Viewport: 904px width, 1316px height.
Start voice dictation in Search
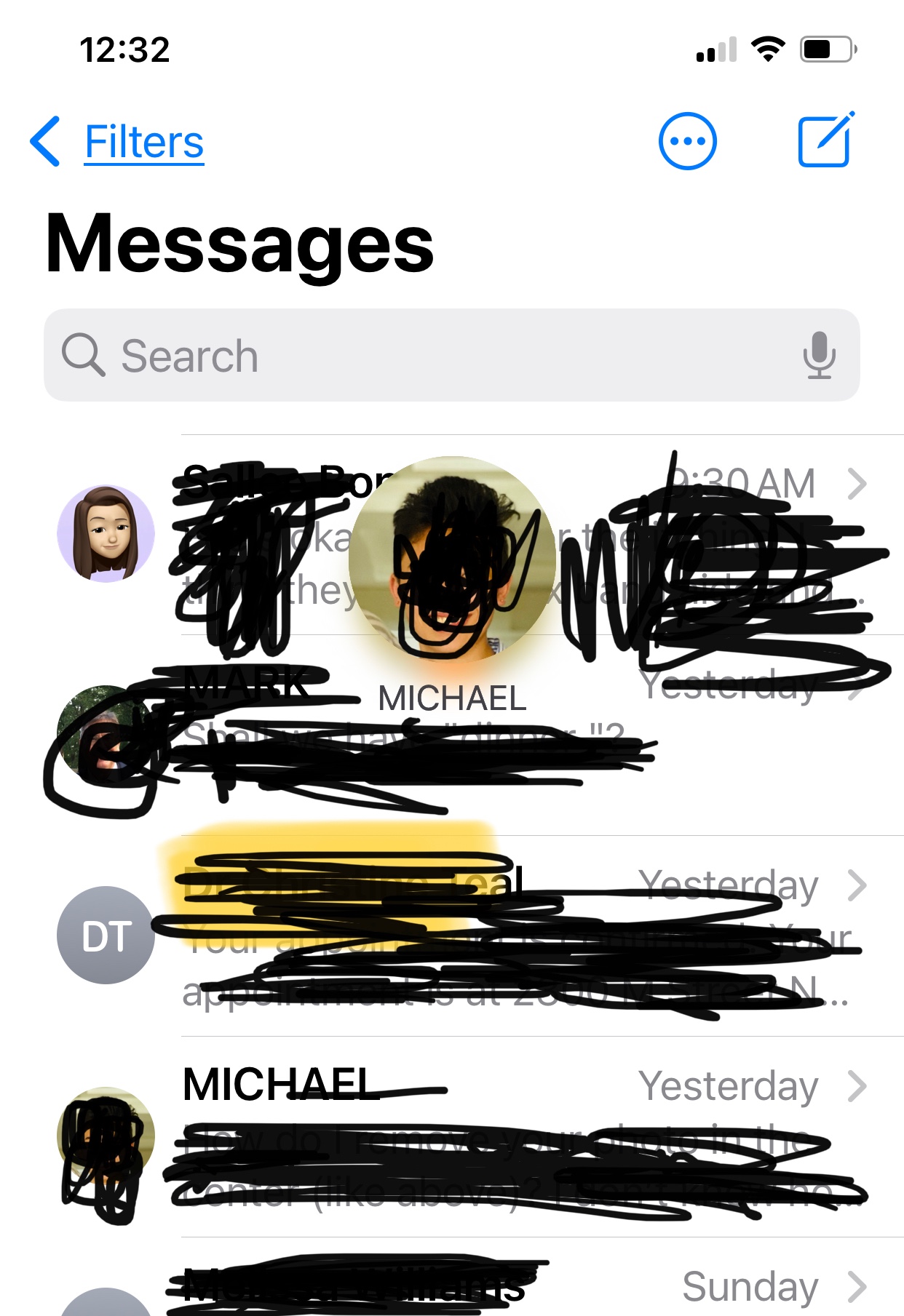pyautogui.click(x=819, y=356)
